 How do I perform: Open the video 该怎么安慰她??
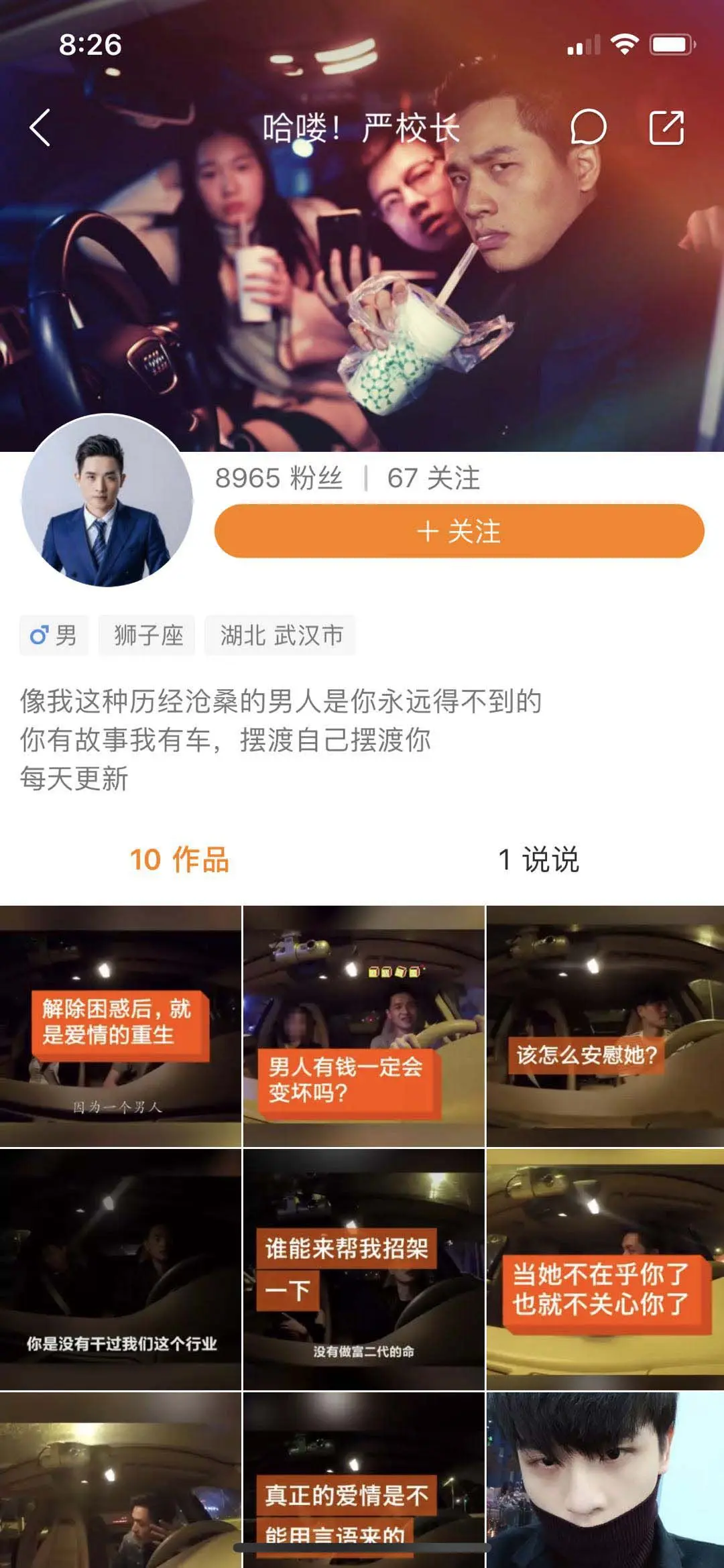pos(605,1026)
